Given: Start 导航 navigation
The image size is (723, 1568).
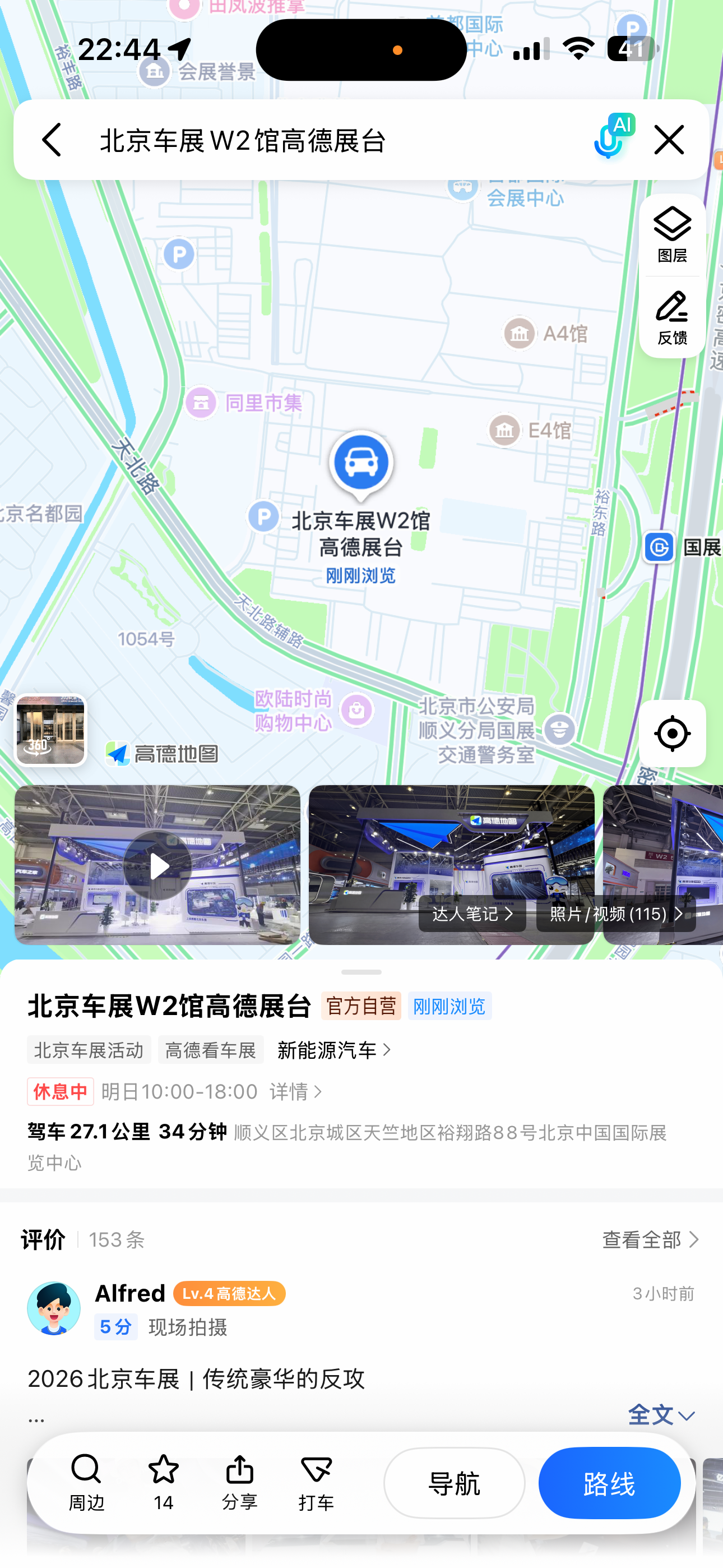Looking at the screenshot, I should coord(454,1483).
